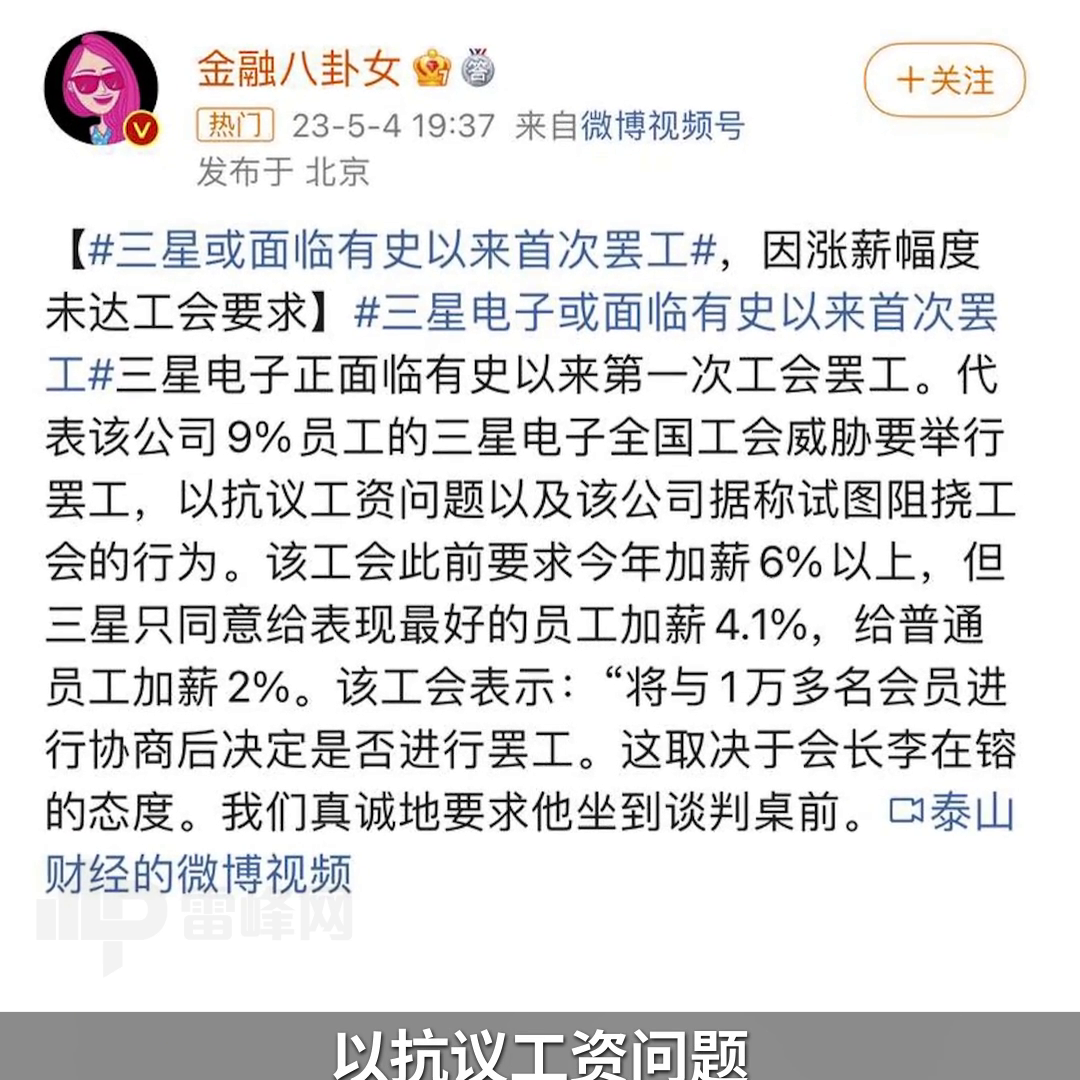Follow 金融八卦女 with the 关注 button
The width and height of the screenshot is (1080, 1080).
(945, 80)
